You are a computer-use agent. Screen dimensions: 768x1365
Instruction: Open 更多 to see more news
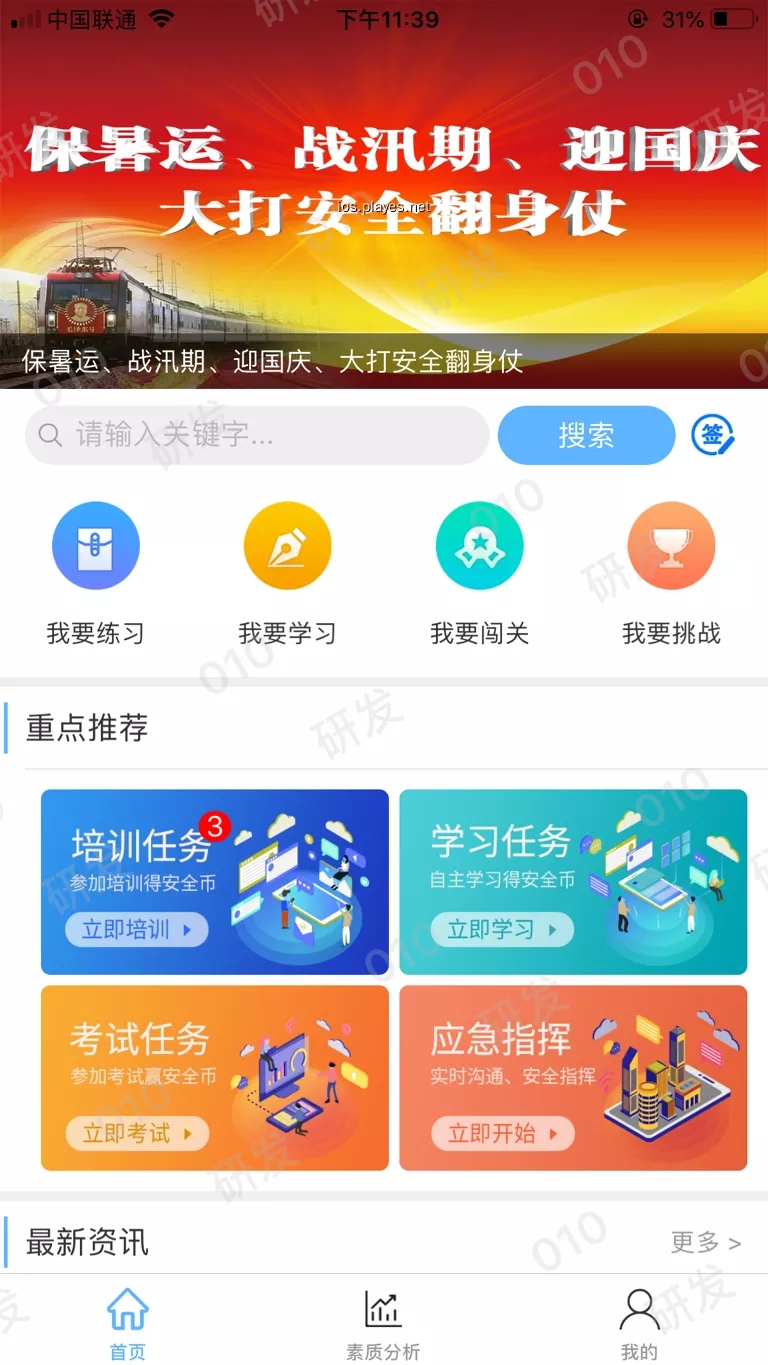coord(706,1242)
